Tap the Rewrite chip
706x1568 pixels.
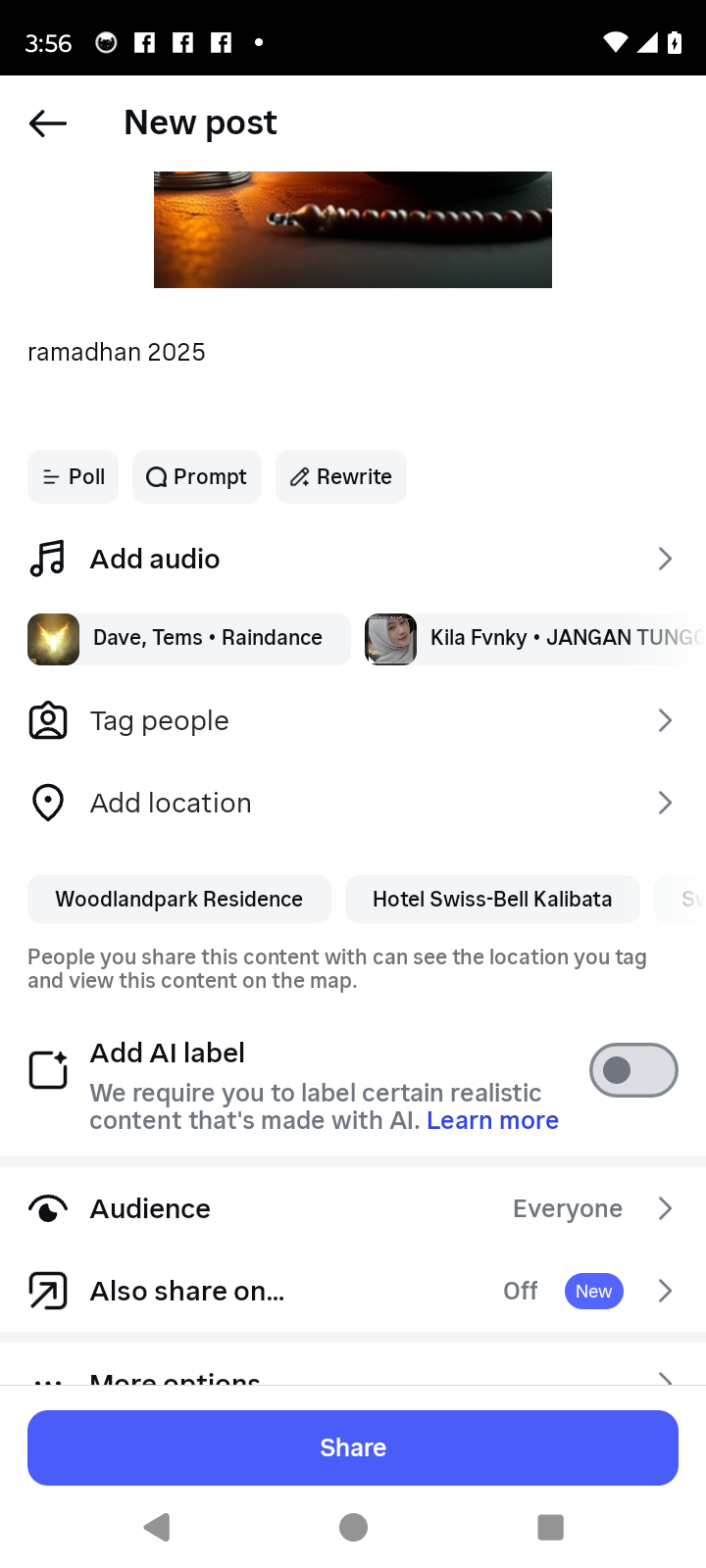(x=341, y=477)
